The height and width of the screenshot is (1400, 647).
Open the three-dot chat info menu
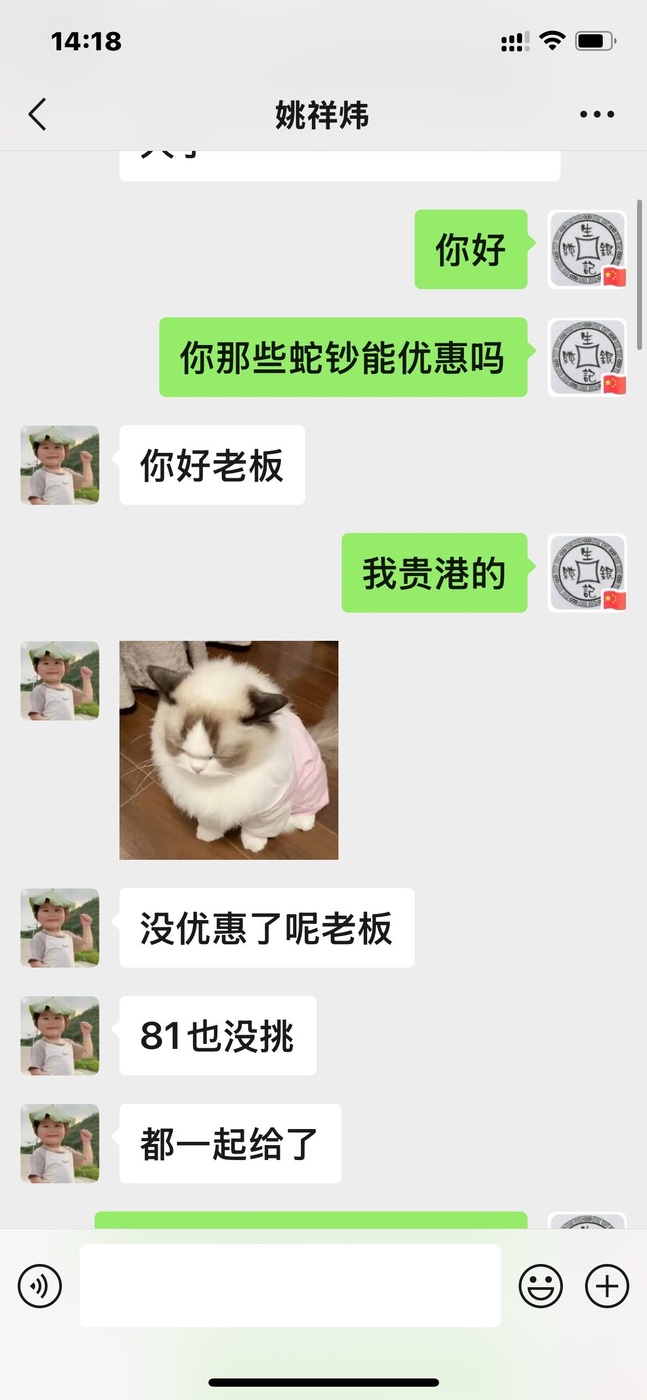(x=597, y=115)
